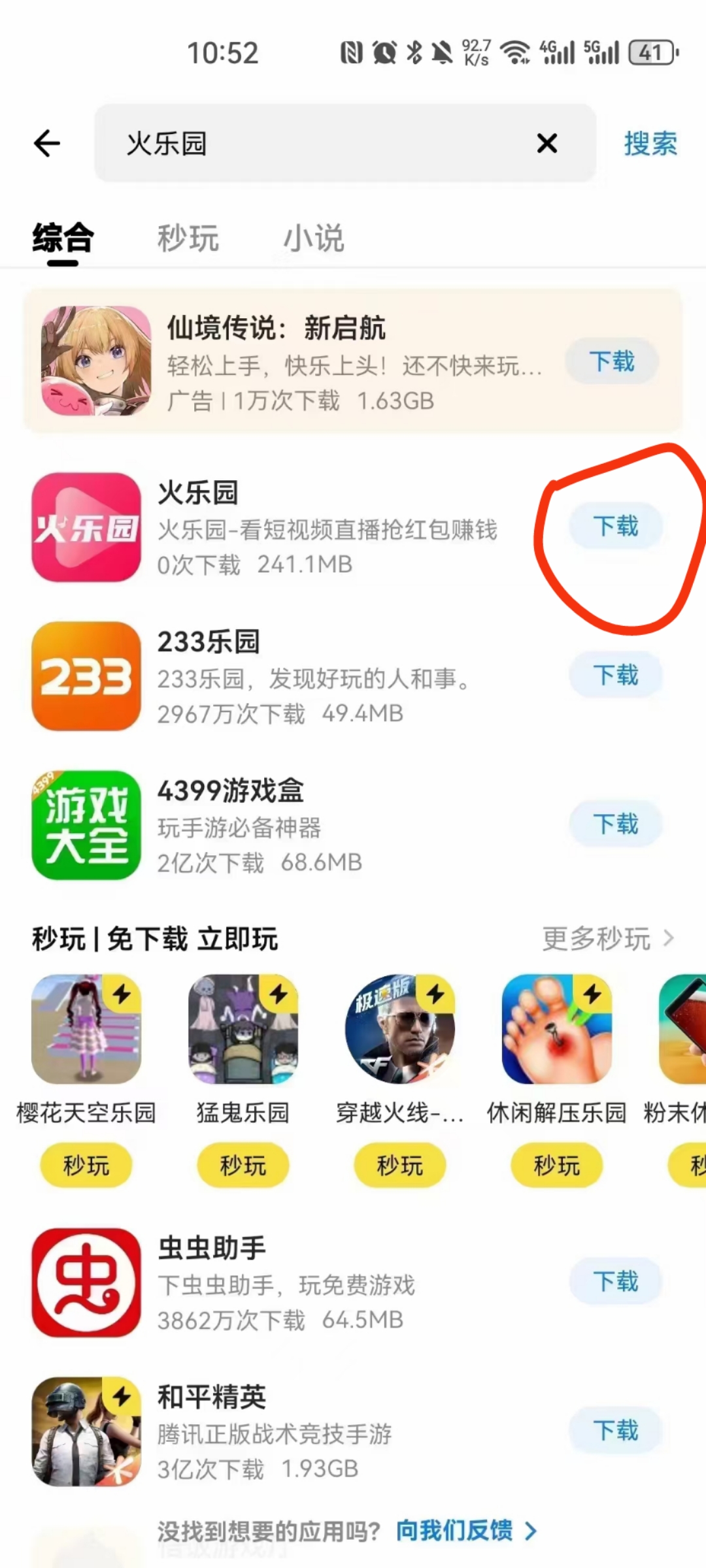Instant-play 休闲解压乐园 with 秒玩

pyautogui.click(x=557, y=1165)
